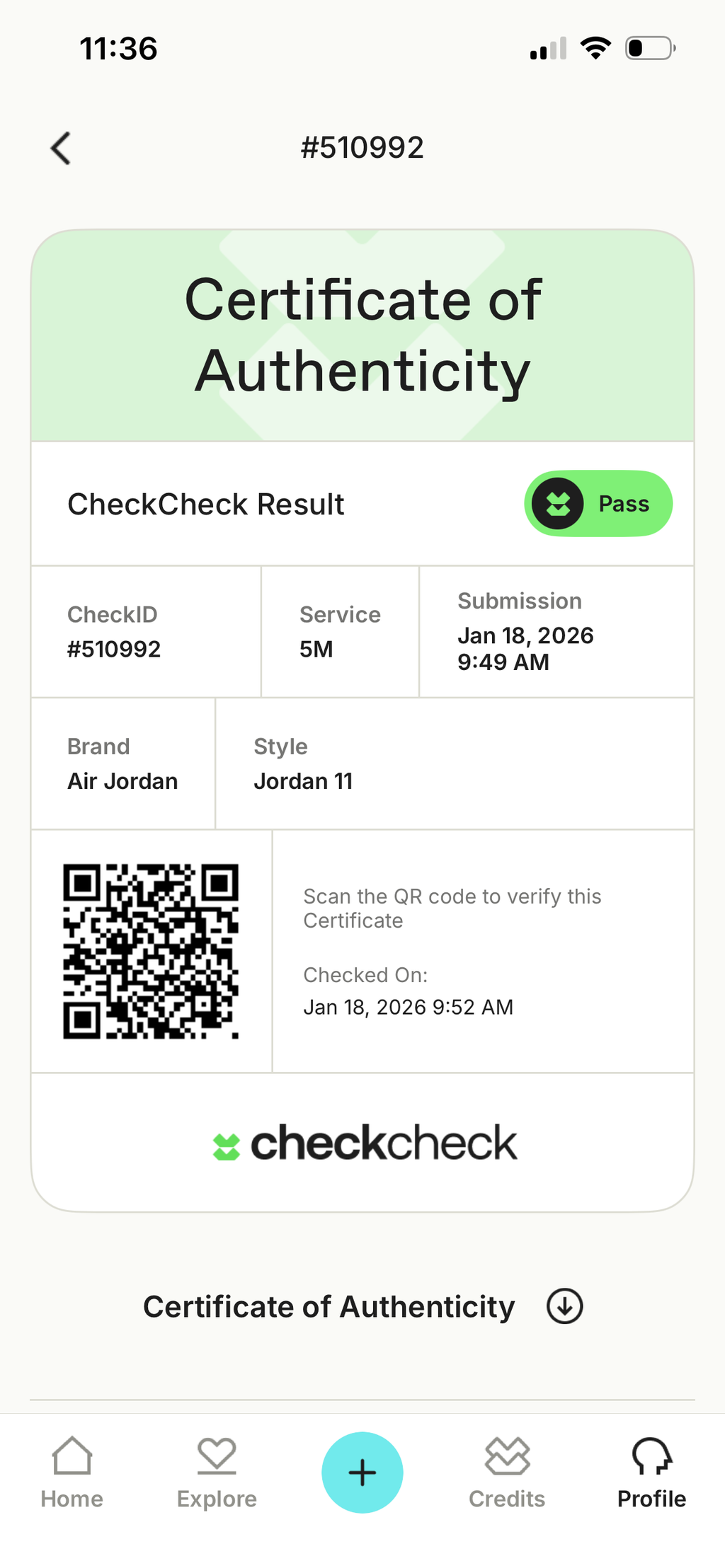Go back from certificate #510992
725x1568 pixels.
[61, 149]
